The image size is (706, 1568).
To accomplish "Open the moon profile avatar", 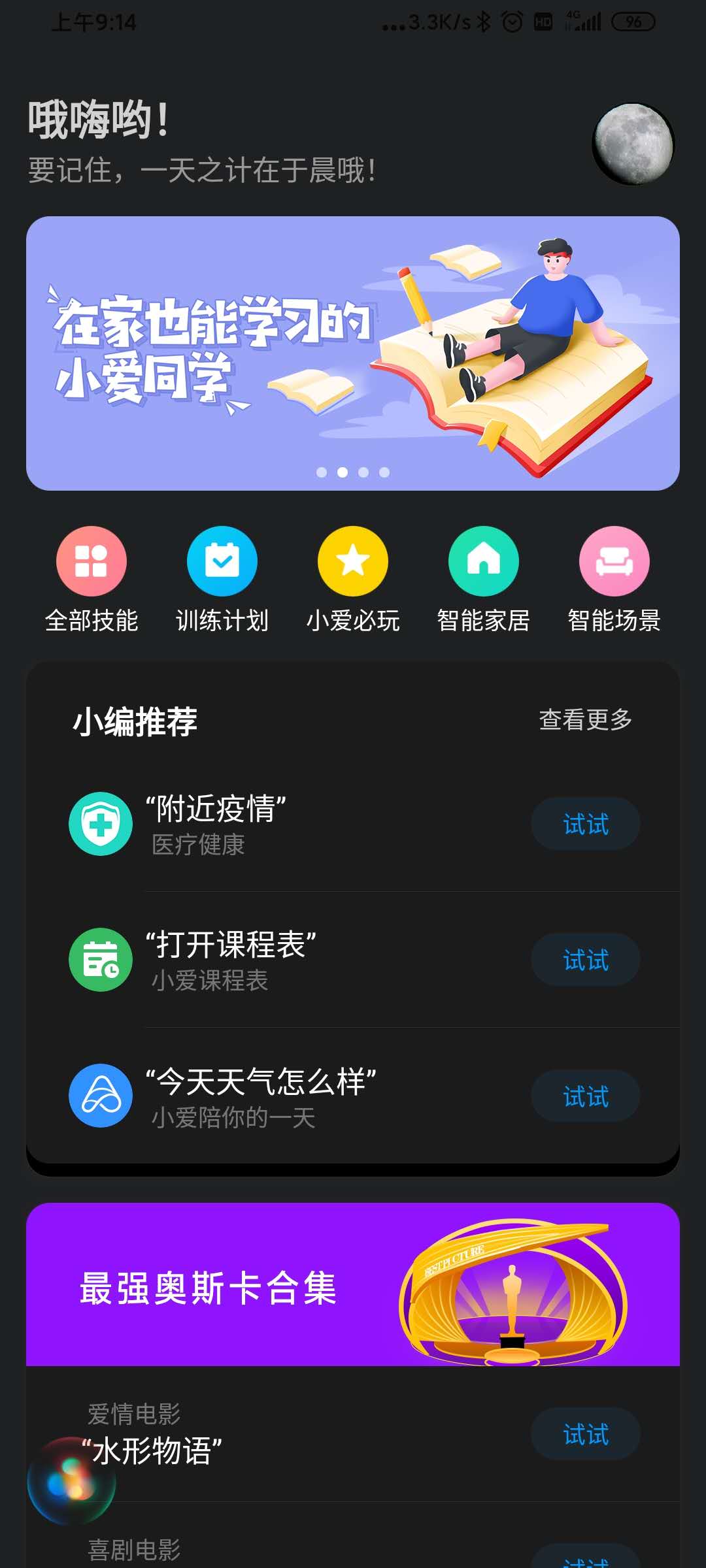I will tap(633, 144).
